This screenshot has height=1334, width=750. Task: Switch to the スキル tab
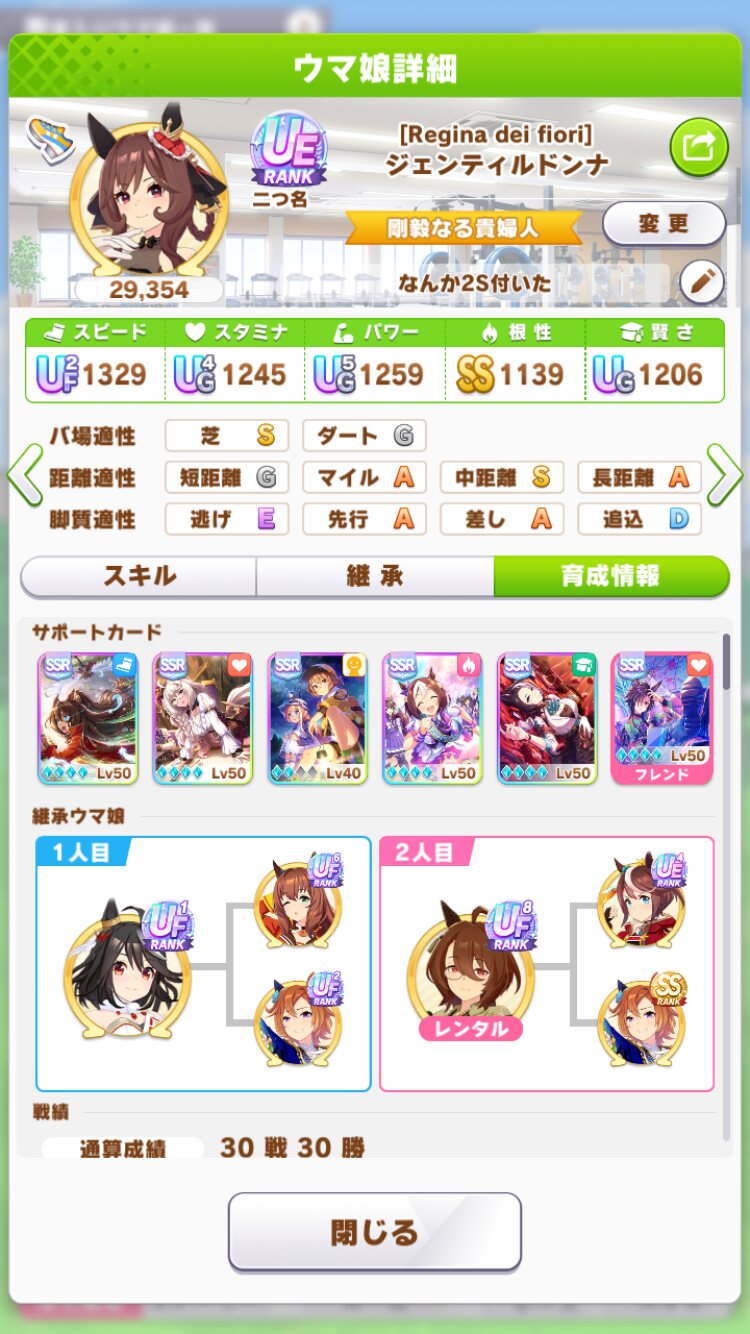coord(139,576)
